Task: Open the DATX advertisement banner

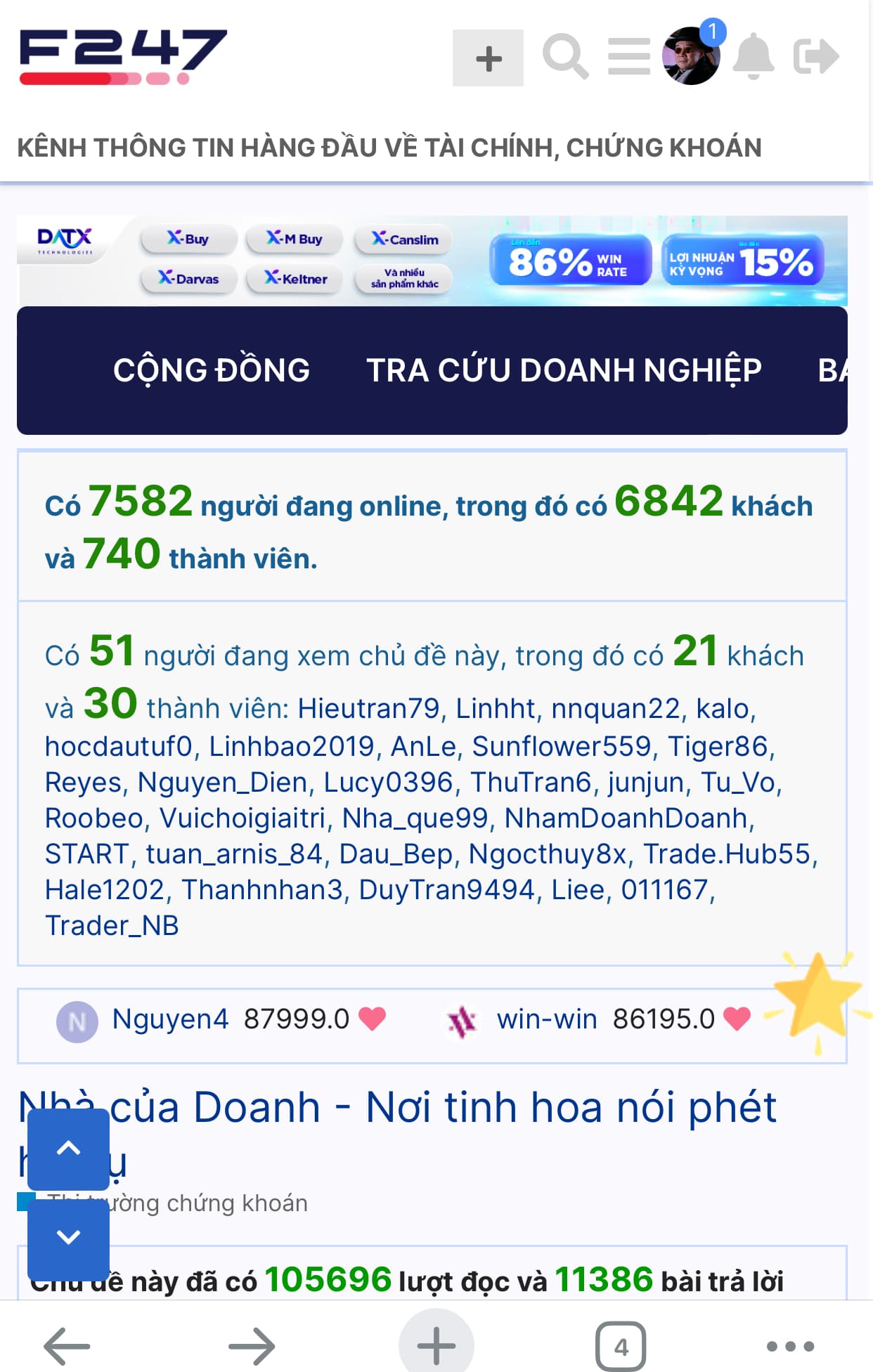Action: [x=432, y=261]
